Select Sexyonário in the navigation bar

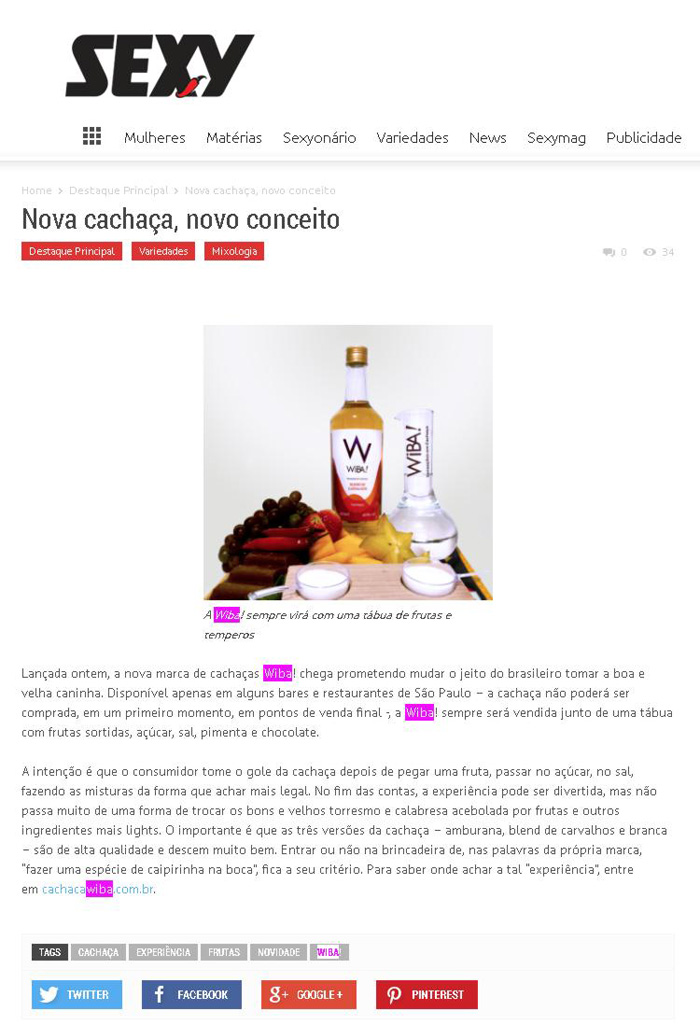tap(319, 138)
